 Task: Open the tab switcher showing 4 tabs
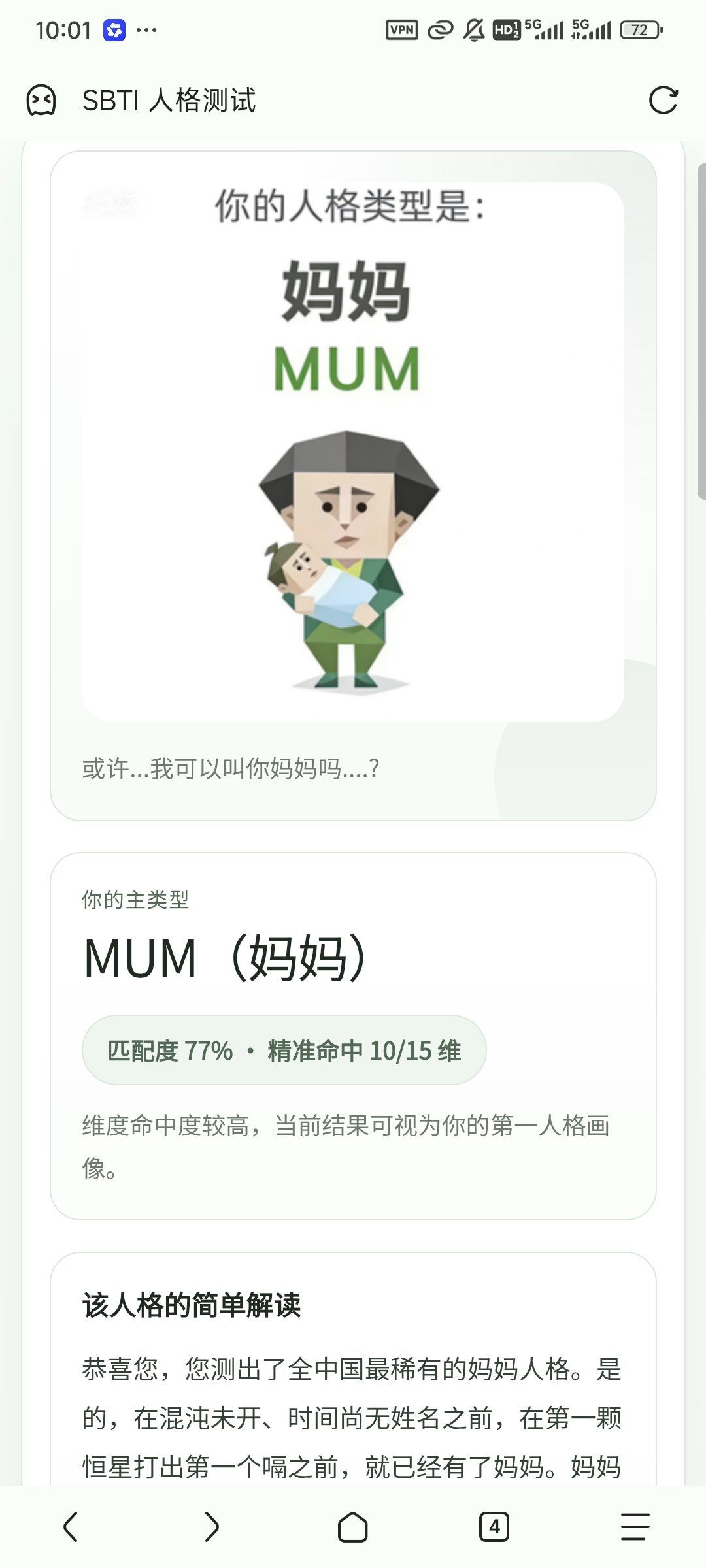[x=494, y=1527]
